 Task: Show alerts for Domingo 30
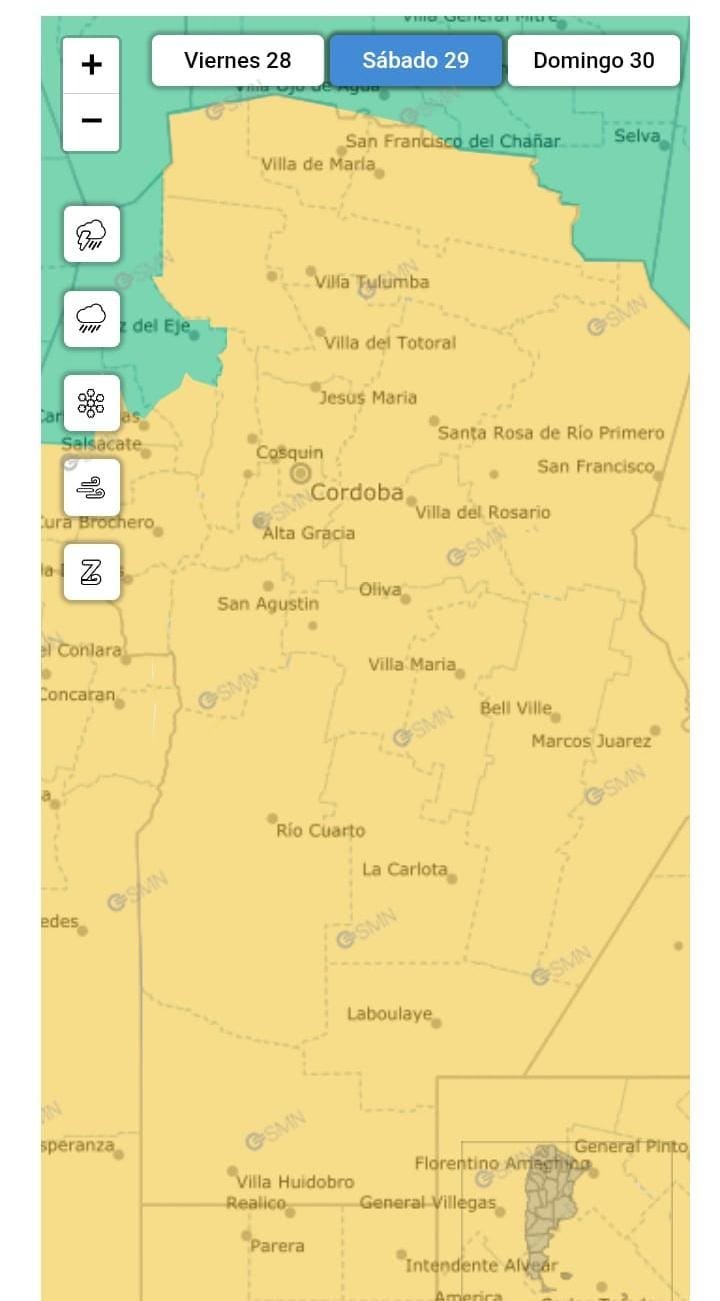tap(593, 61)
